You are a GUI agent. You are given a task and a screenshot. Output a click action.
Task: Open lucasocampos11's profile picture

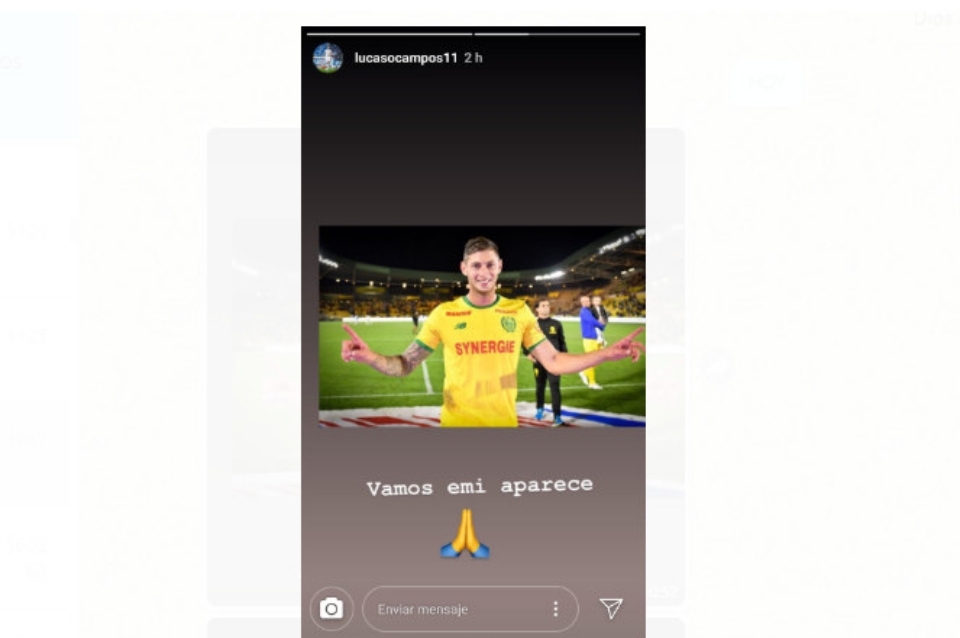pos(328,58)
